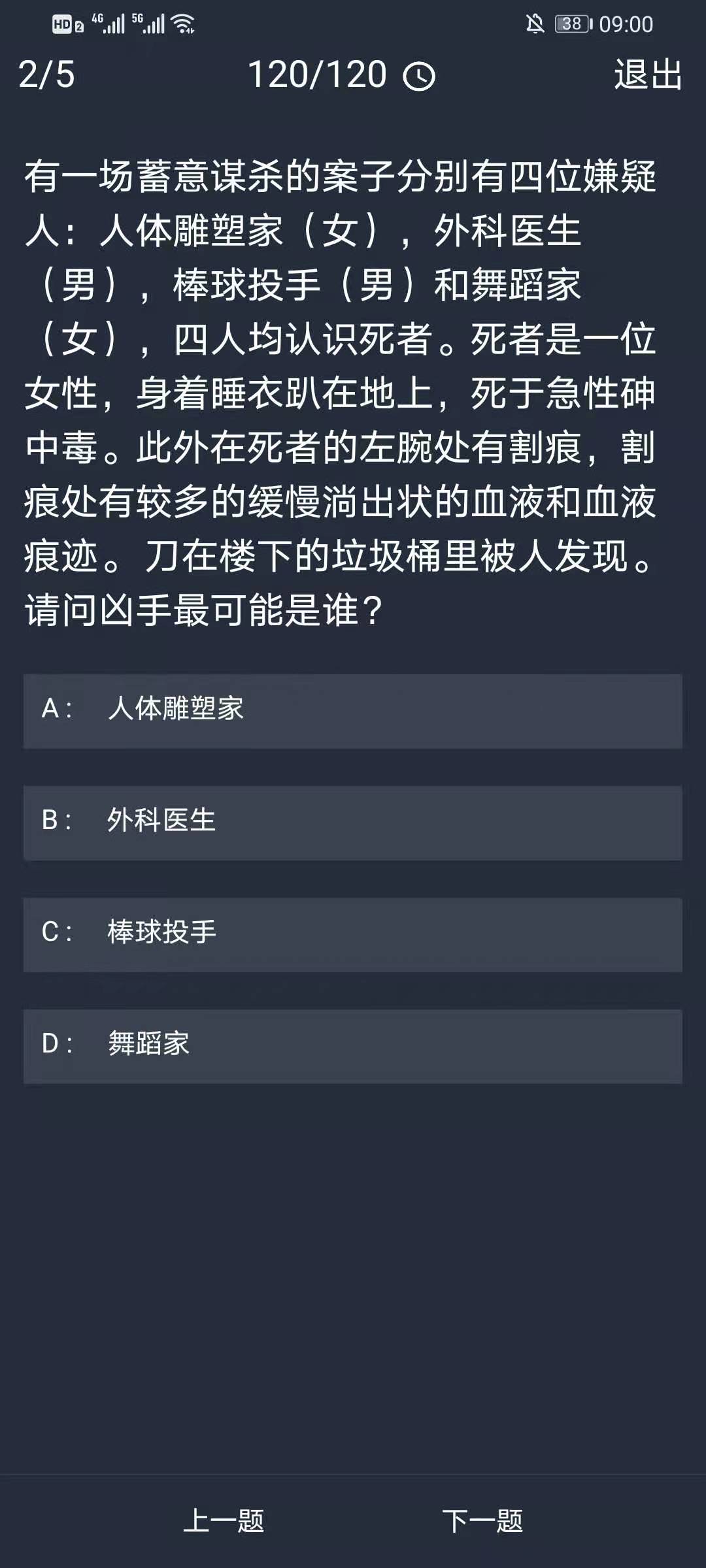Go to previous question via 上一题
The width and height of the screenshot is (706, 1568).
tap(224, 1521)
